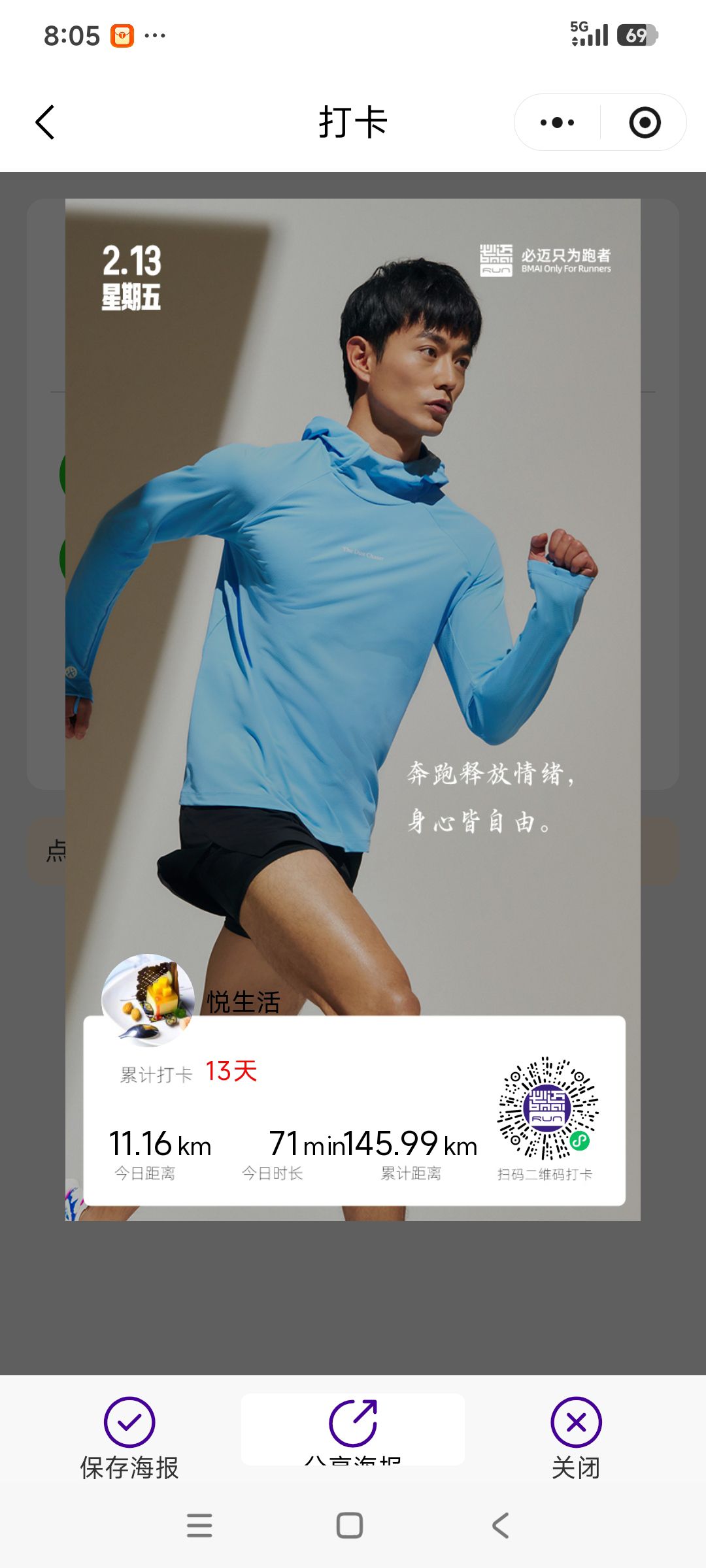
Task: Open recent apps from the navigation bar
Action: click(x=199, y=1526)
